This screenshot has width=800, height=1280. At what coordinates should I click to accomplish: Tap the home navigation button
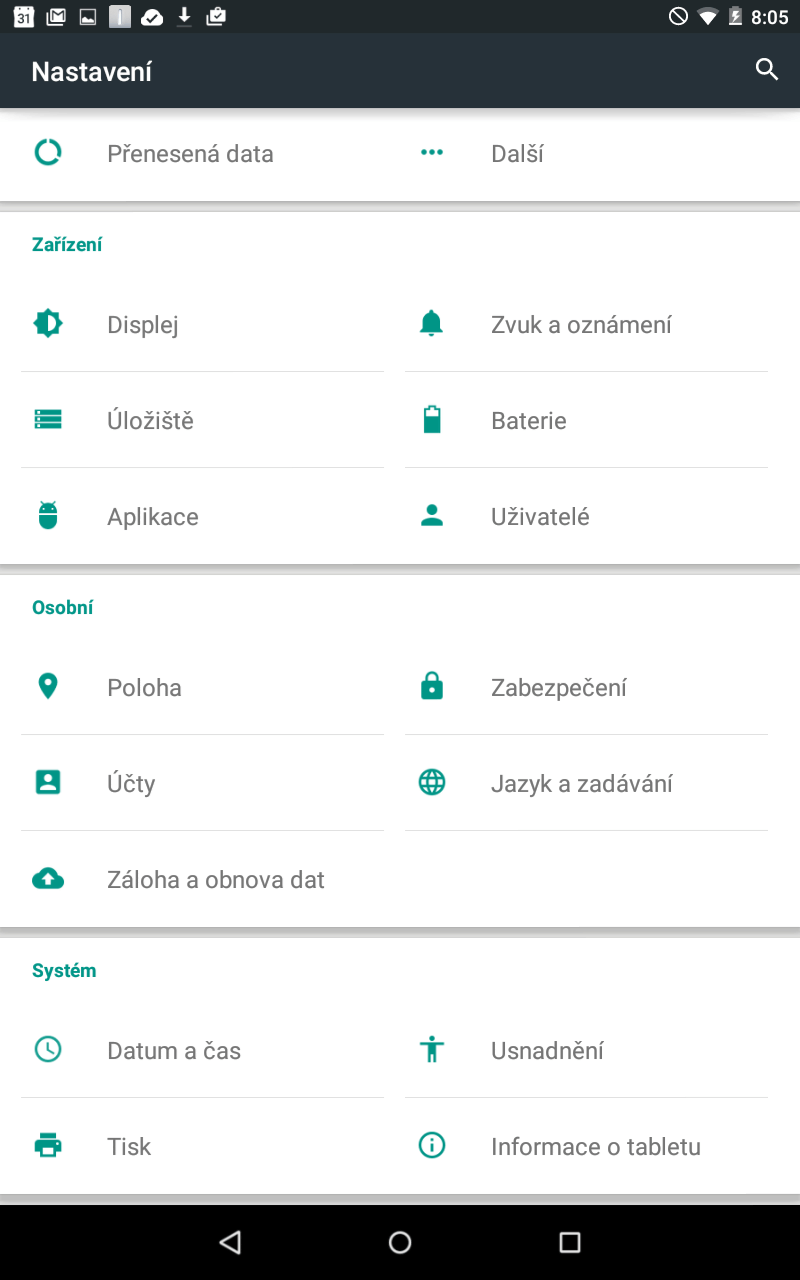400,1242
